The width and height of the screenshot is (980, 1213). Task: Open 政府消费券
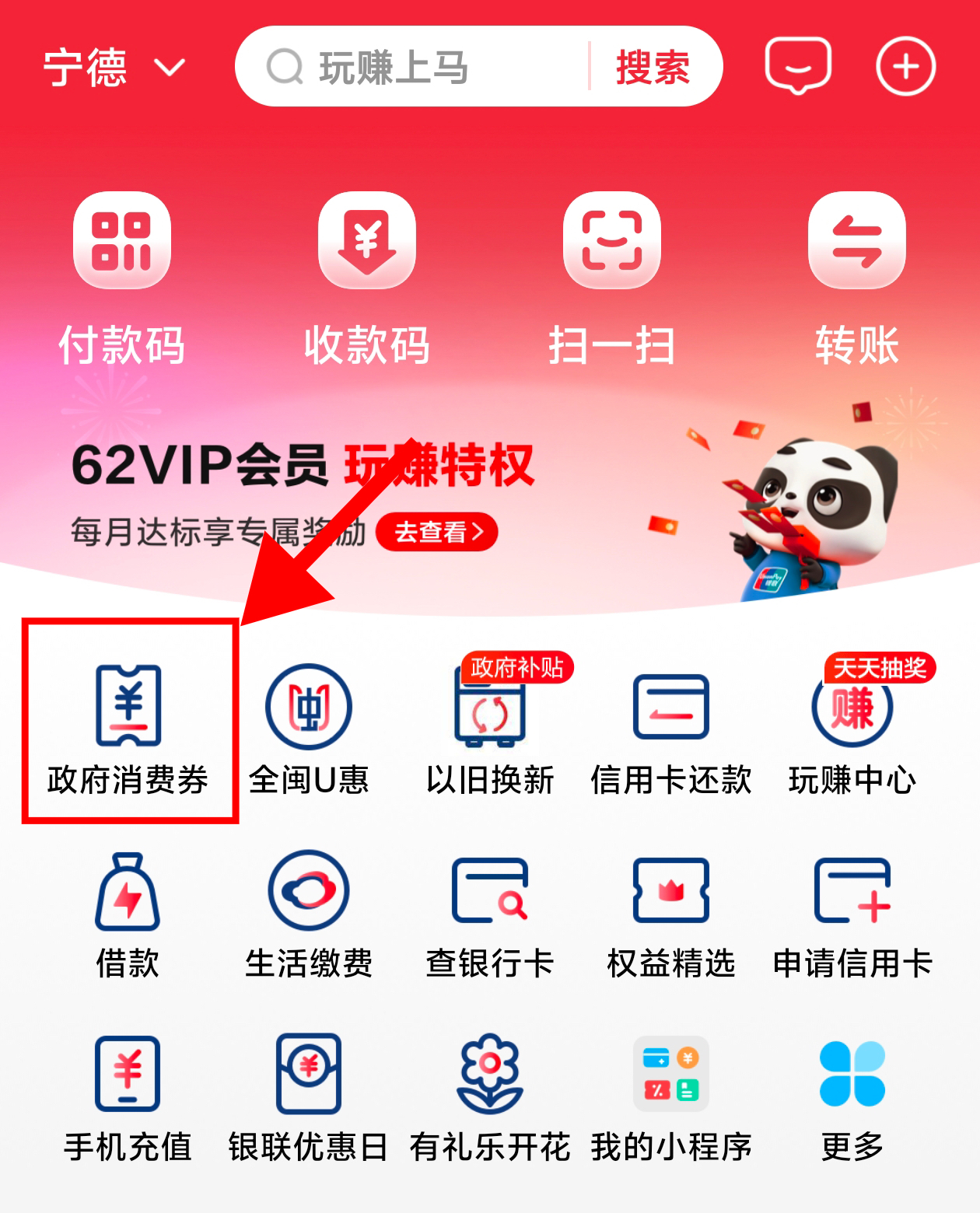[128, 723]
